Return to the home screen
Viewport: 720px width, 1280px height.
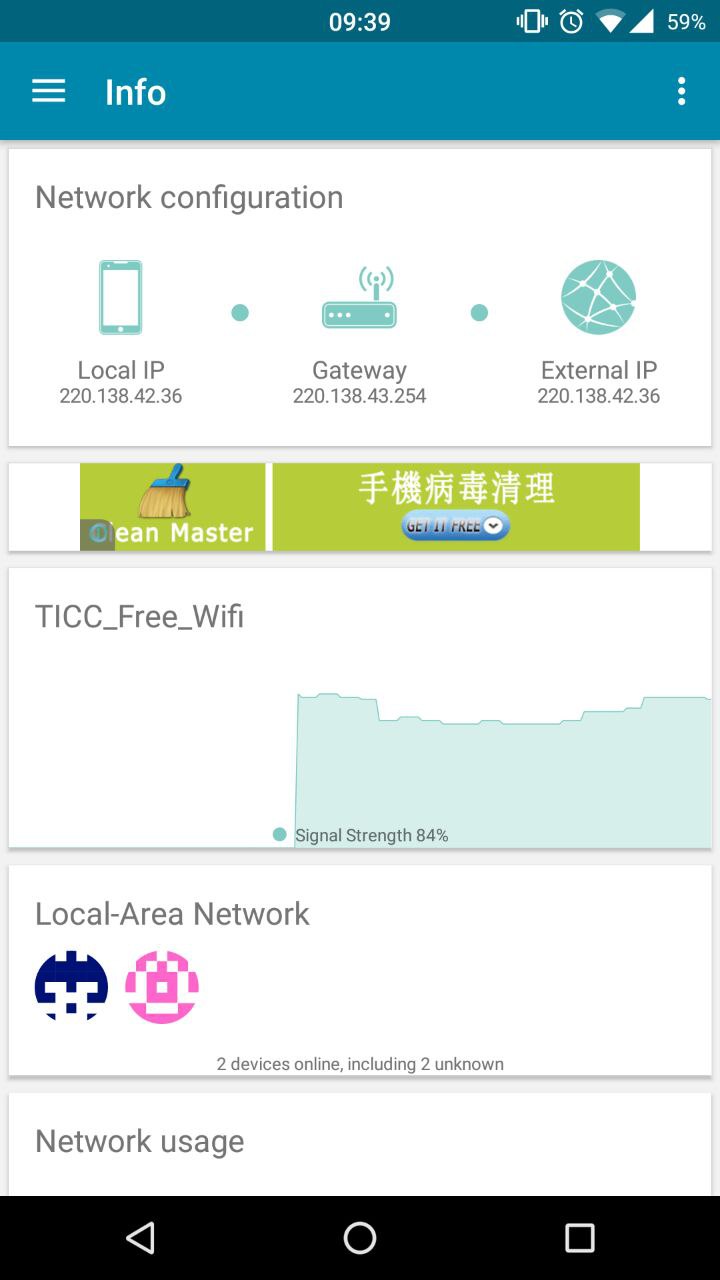360,1238
